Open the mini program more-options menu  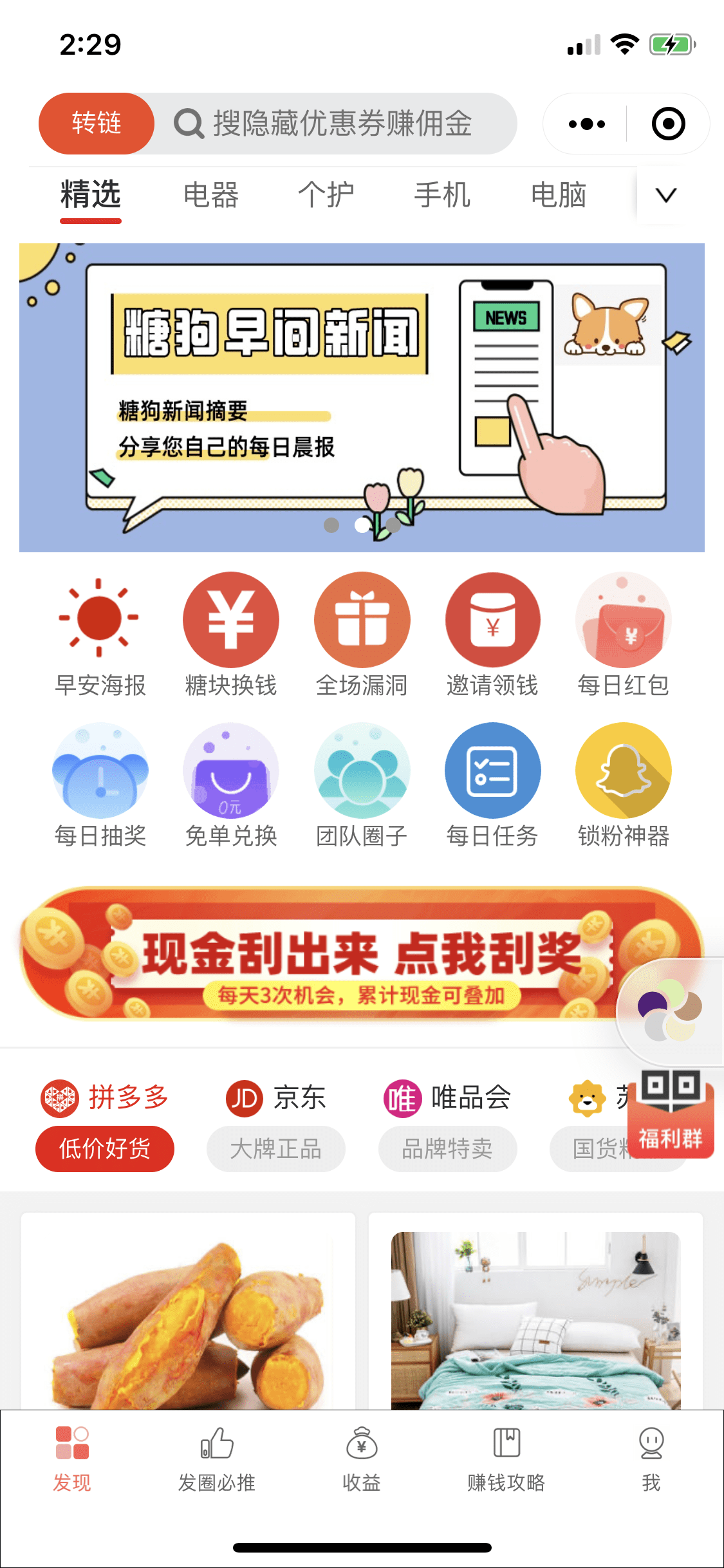[586, 124]
